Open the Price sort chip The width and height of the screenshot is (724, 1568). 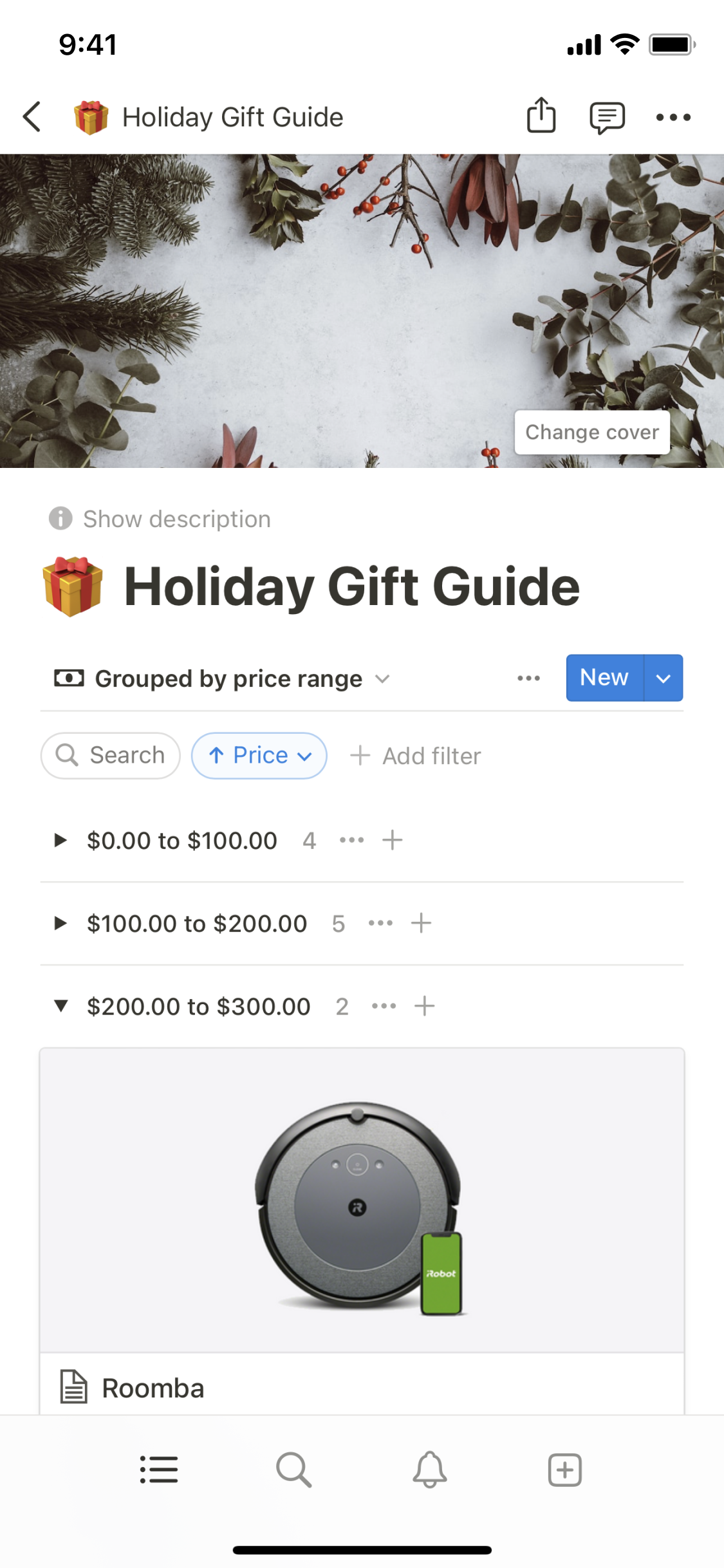click(259, 756)
